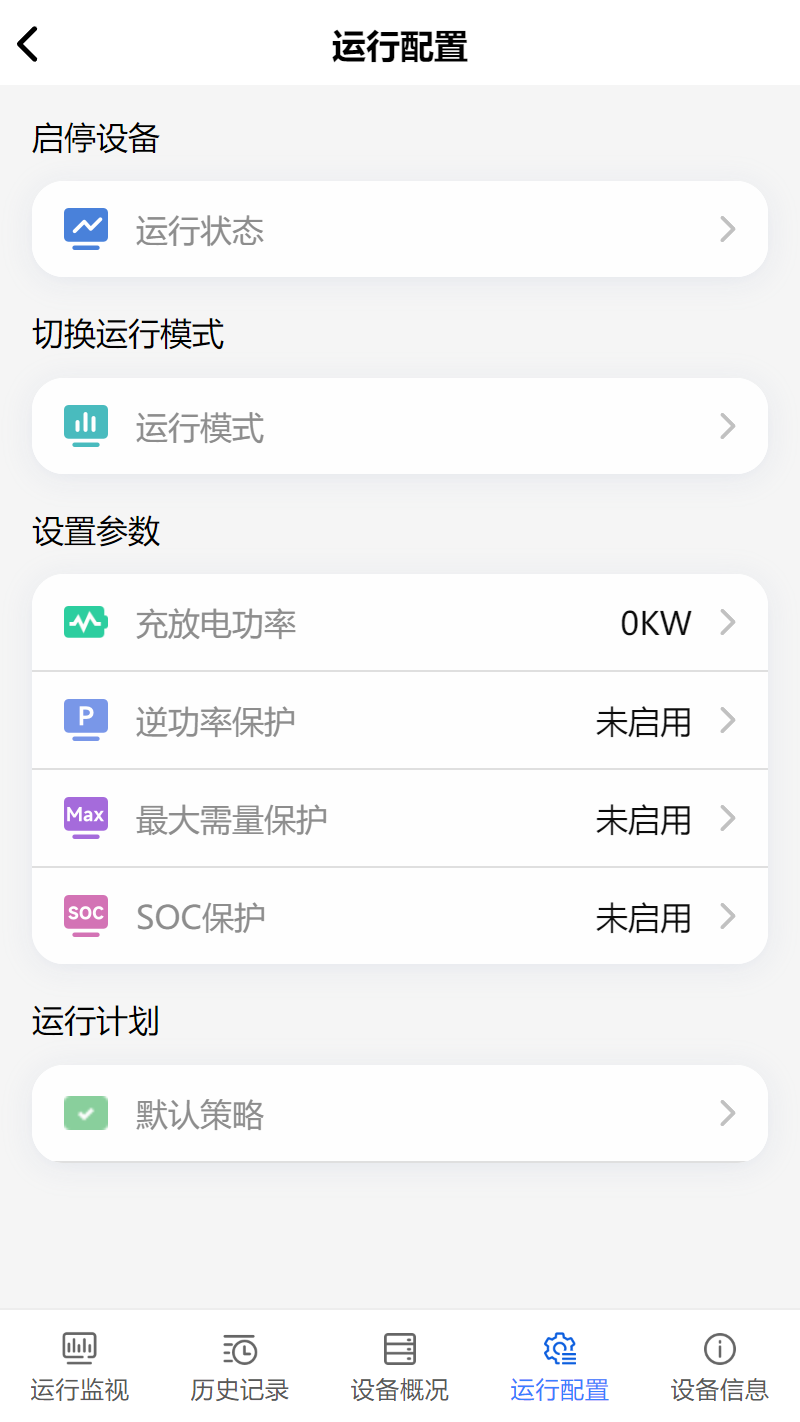Click the 逆功率保护 P icon
This screenshot has width=800, height=1422.
tap(85, 719)
